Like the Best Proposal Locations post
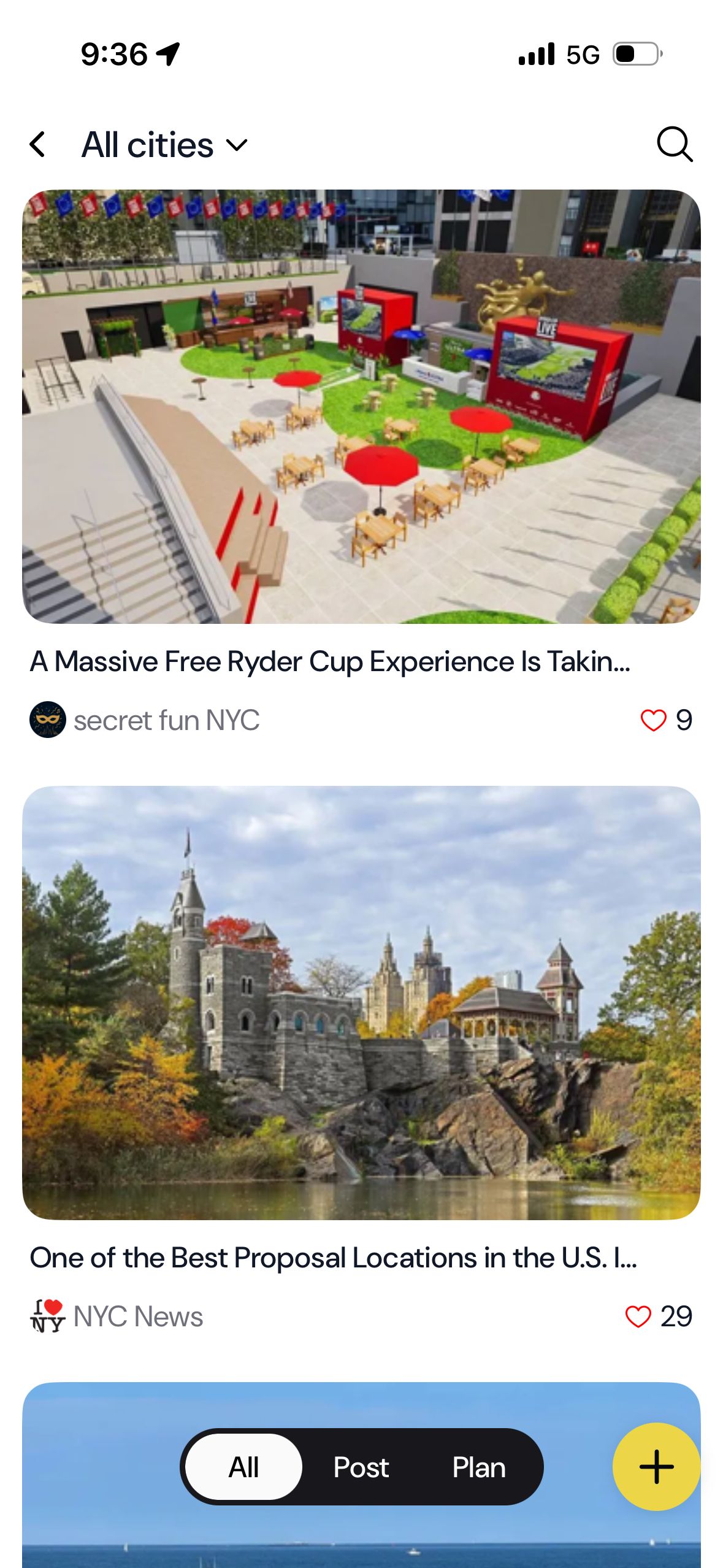The height and width of the screenshot is (1568, 723). 638,1316
